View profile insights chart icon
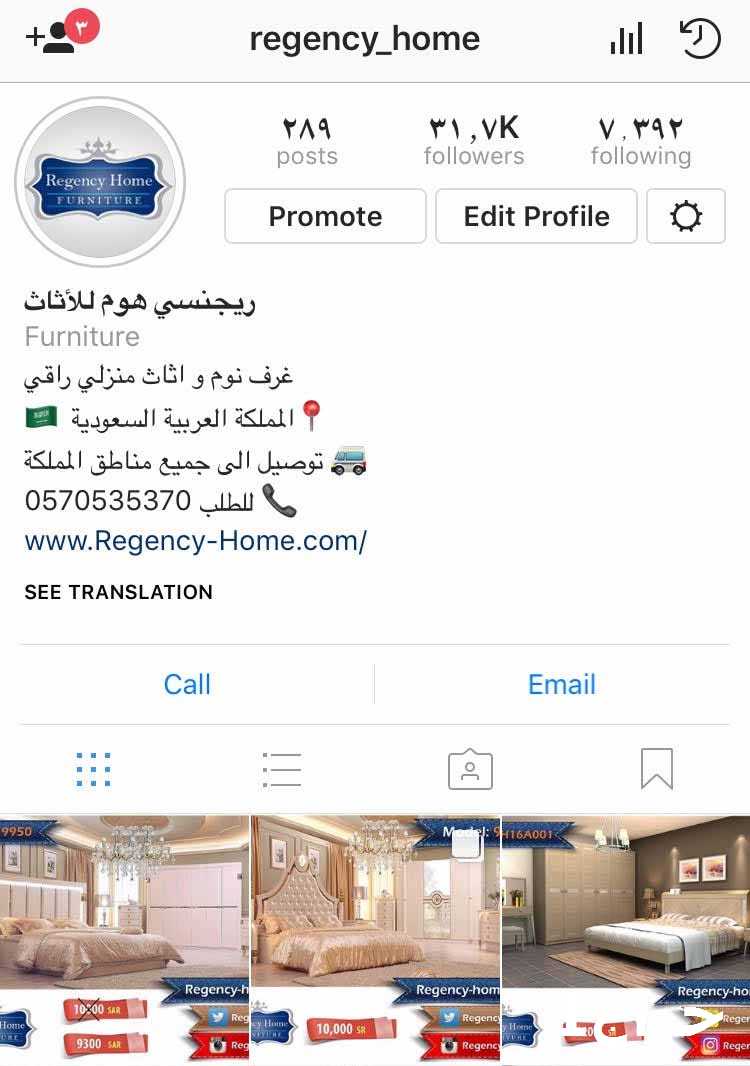Screen dimensions: 750x1066 tap(626, 40)
